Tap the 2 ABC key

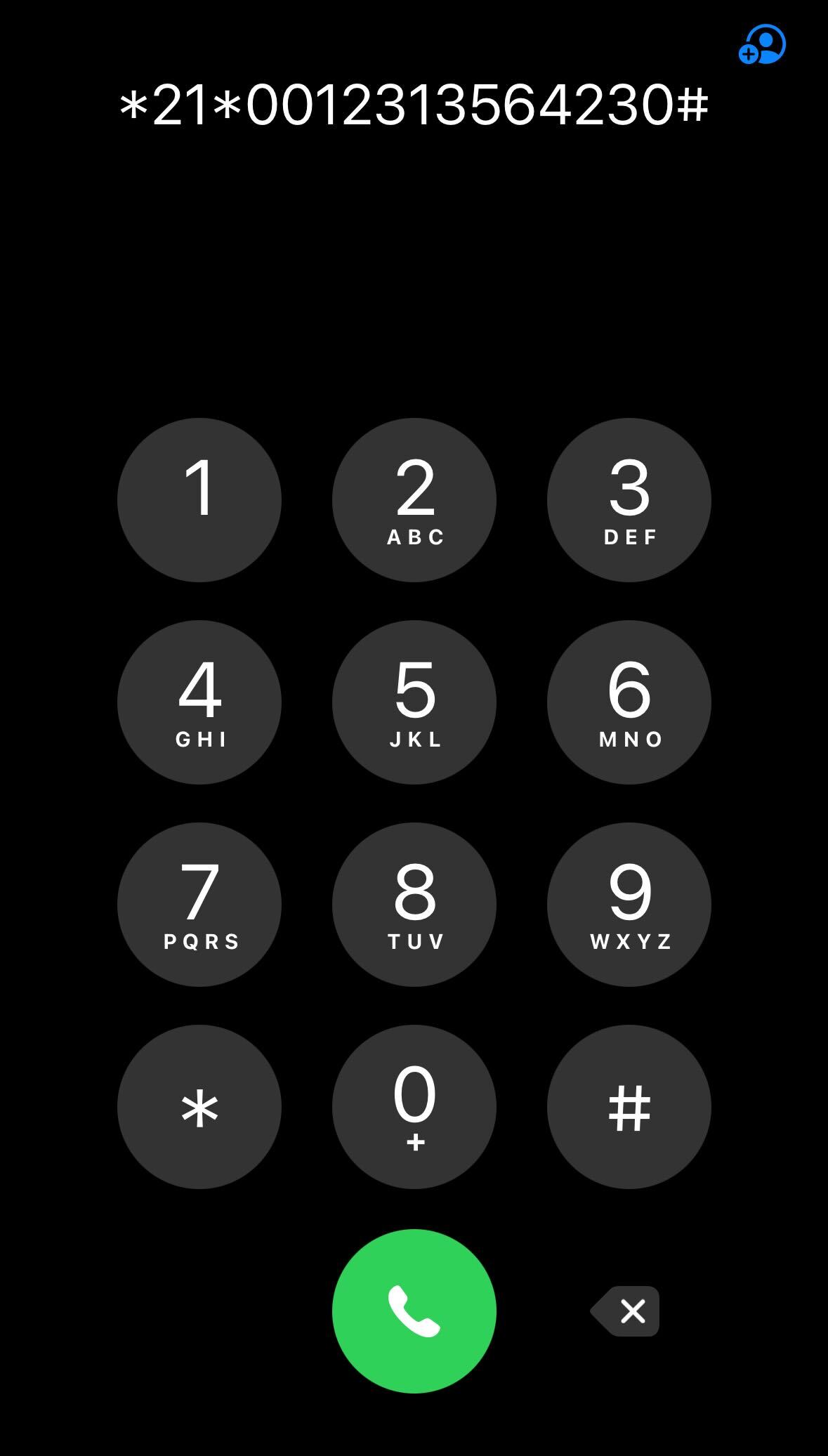[x=414, y=500]
